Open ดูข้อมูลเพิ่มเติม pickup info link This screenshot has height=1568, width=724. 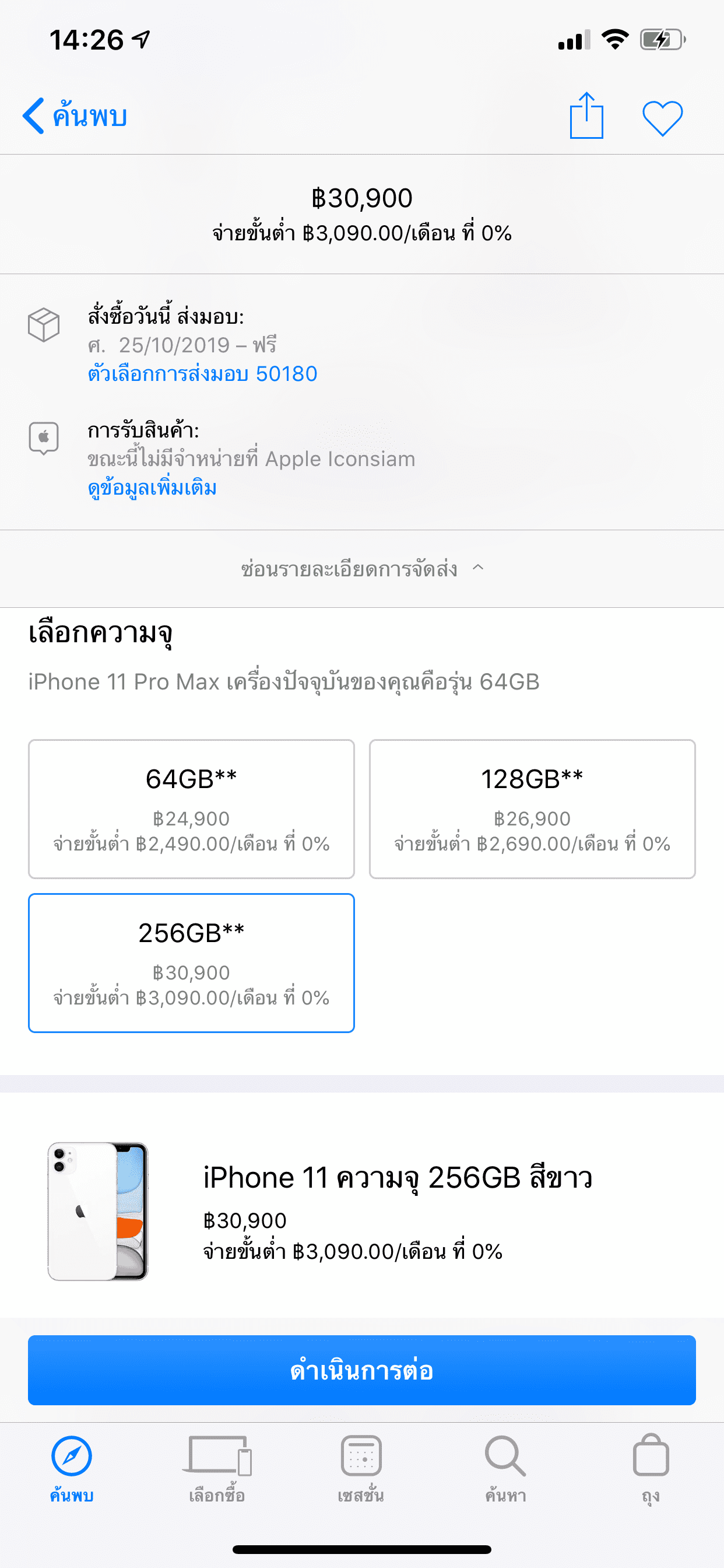pyautogui.click(x=152, y=488)
